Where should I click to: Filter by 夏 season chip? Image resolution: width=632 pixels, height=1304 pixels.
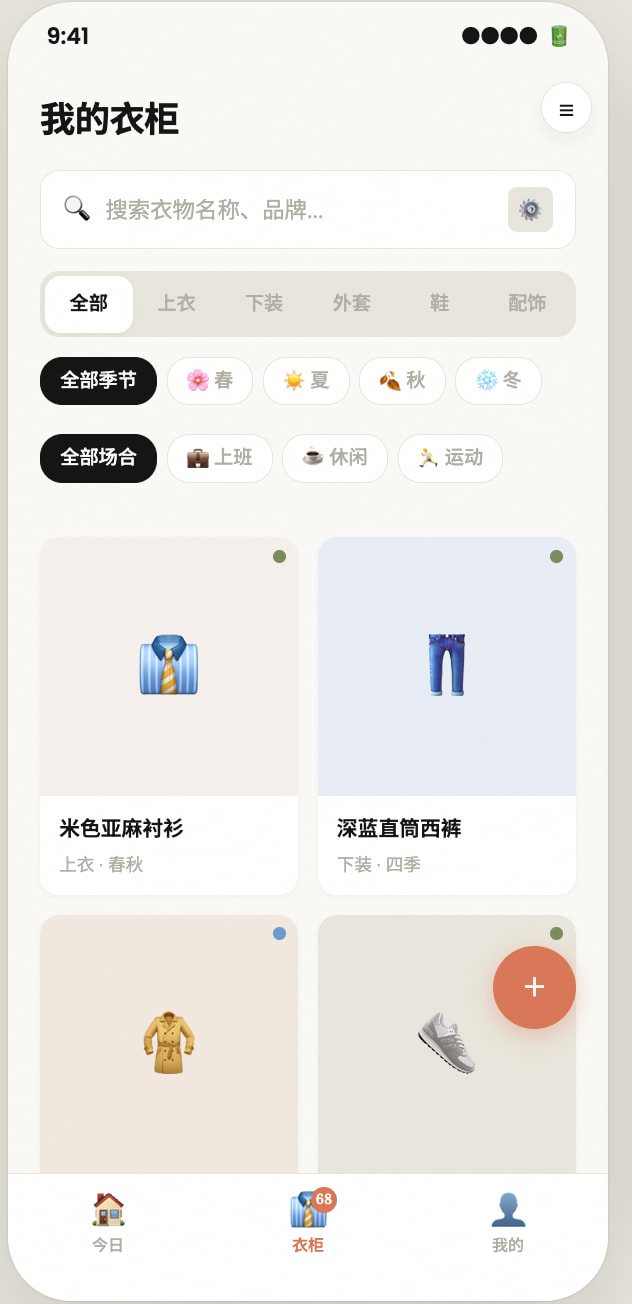[306, 381]
